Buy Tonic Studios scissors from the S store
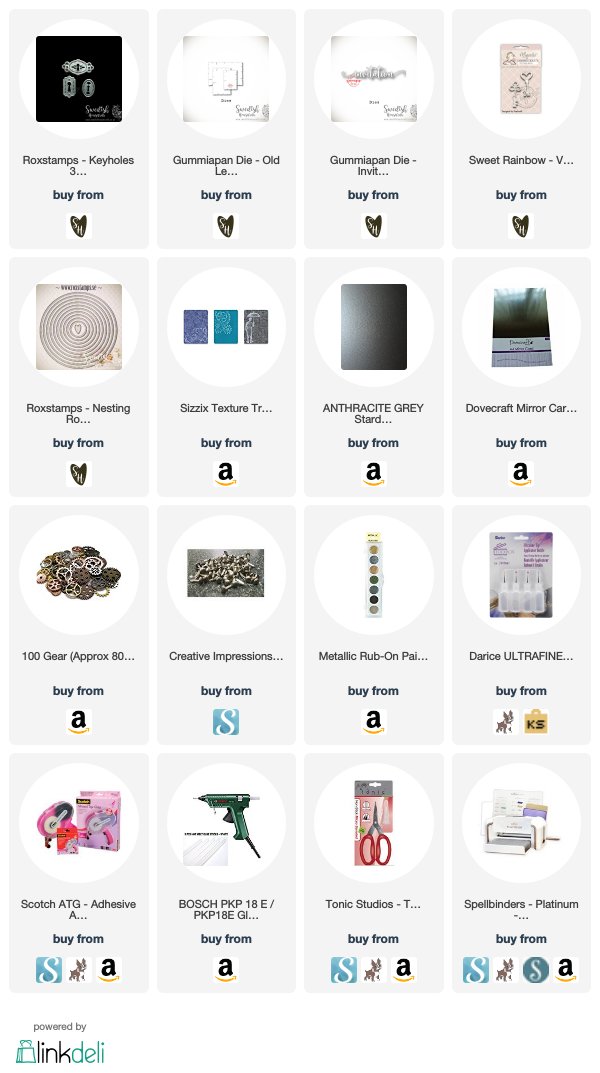Viewport: 600px width, 1073px height. pyautogui.click(x=344, y=970)
